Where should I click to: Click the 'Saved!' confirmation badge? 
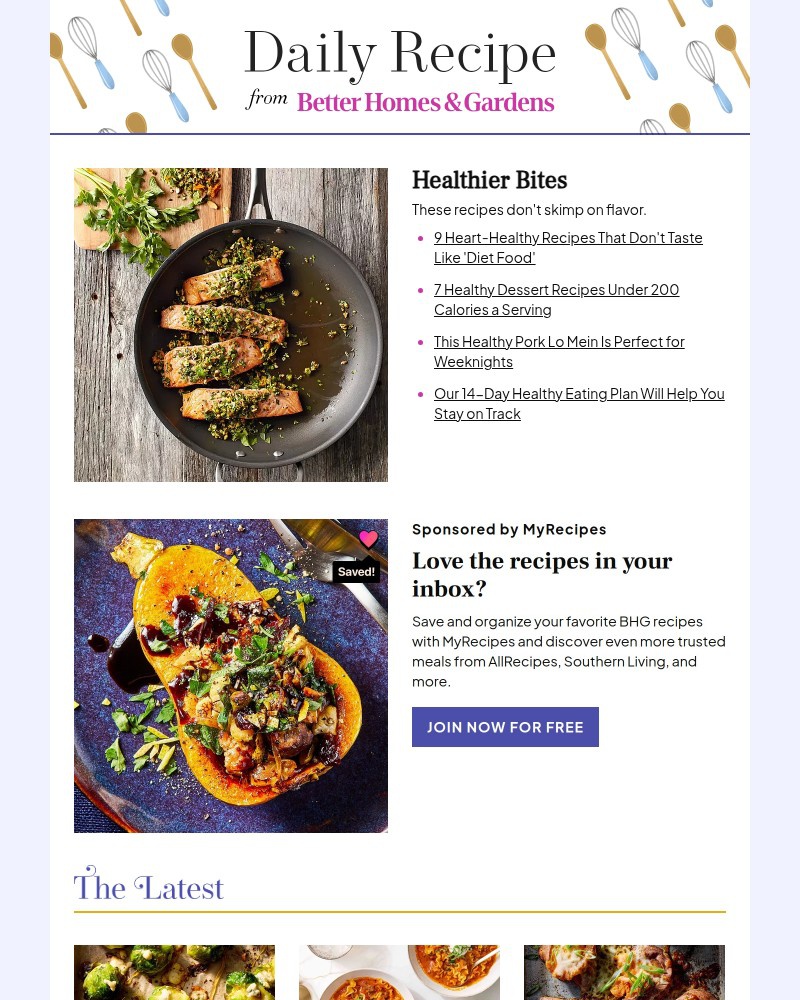point(356,571)
